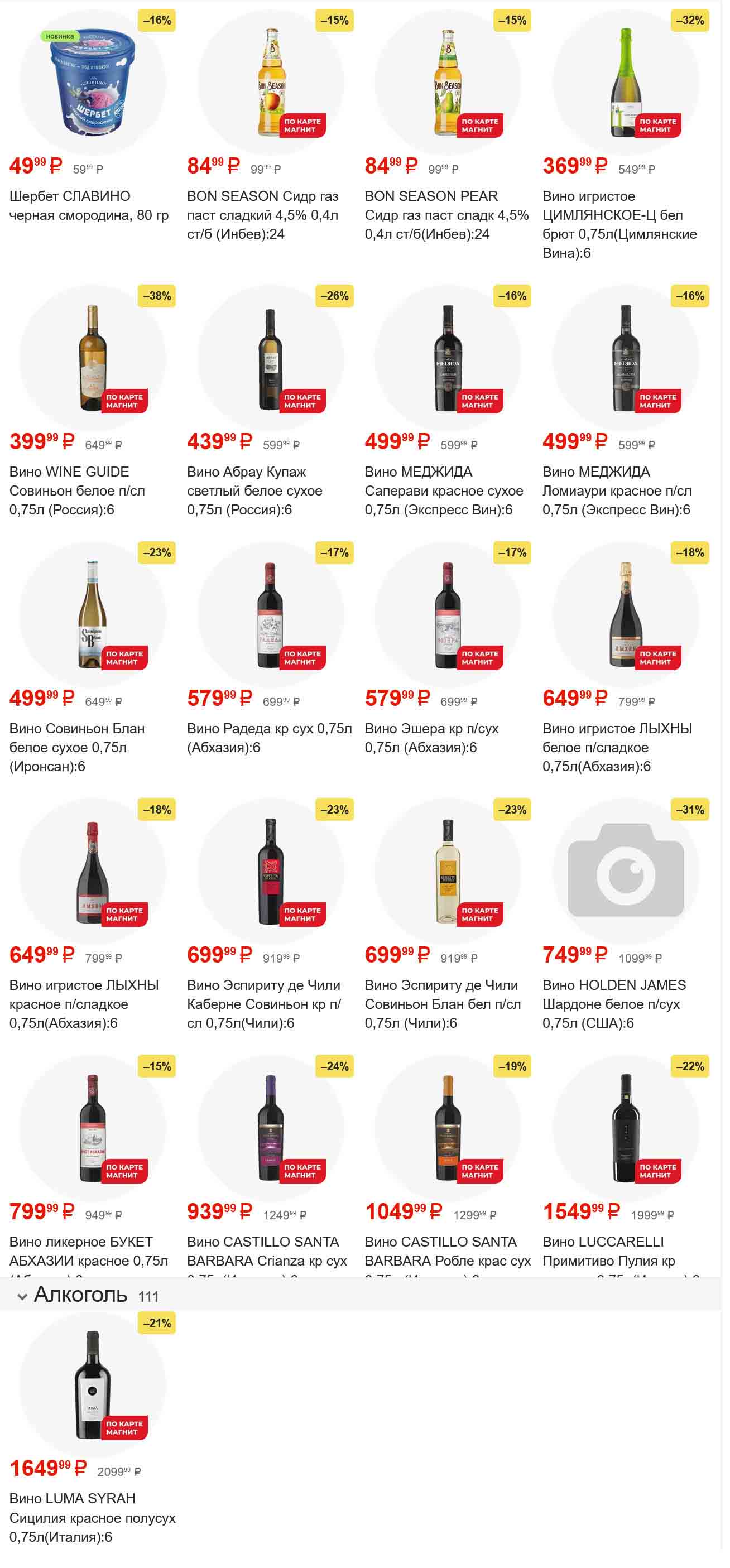Select Вино Абрау Купаж светлый белое
Screen dimensions: 730x1568
point(270,358)
